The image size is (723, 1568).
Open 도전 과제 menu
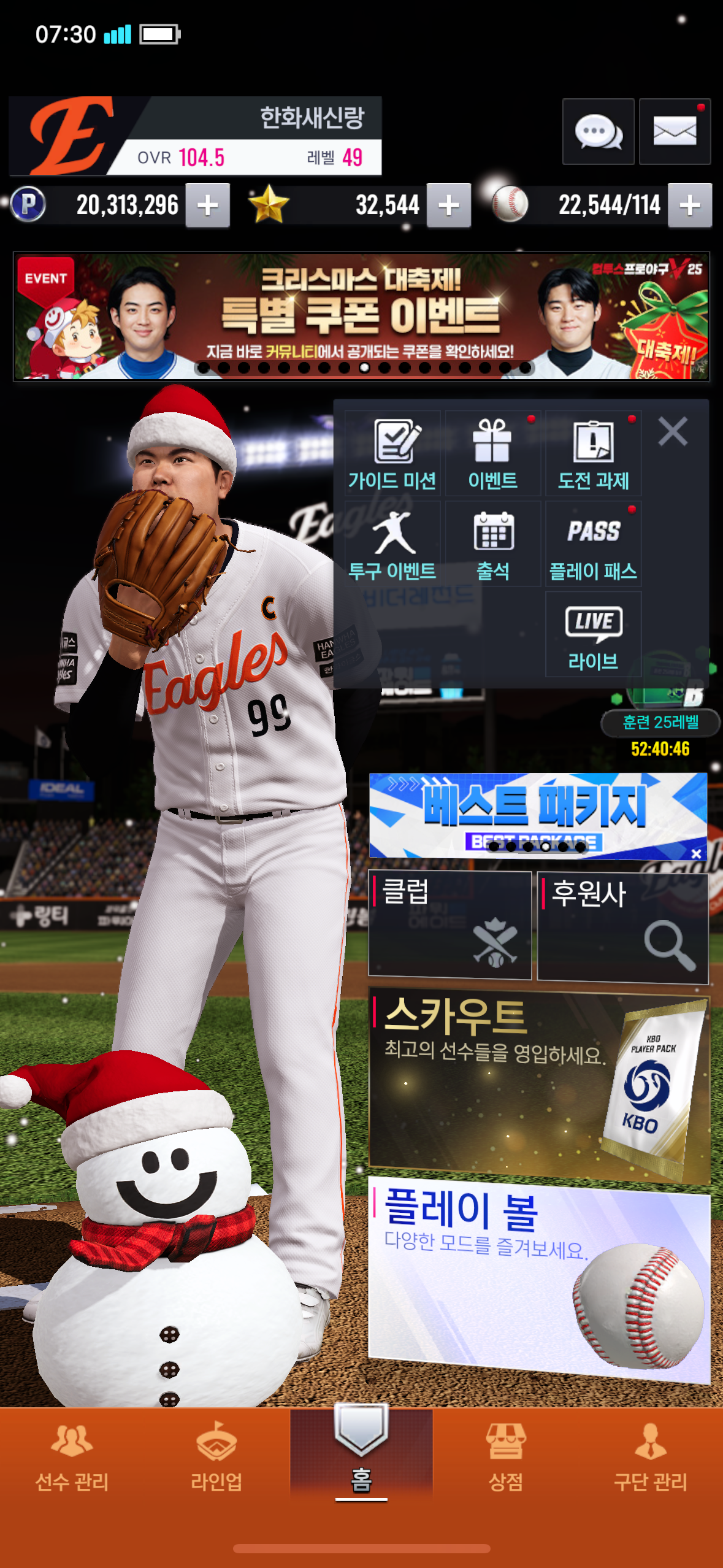coord(593,454)
